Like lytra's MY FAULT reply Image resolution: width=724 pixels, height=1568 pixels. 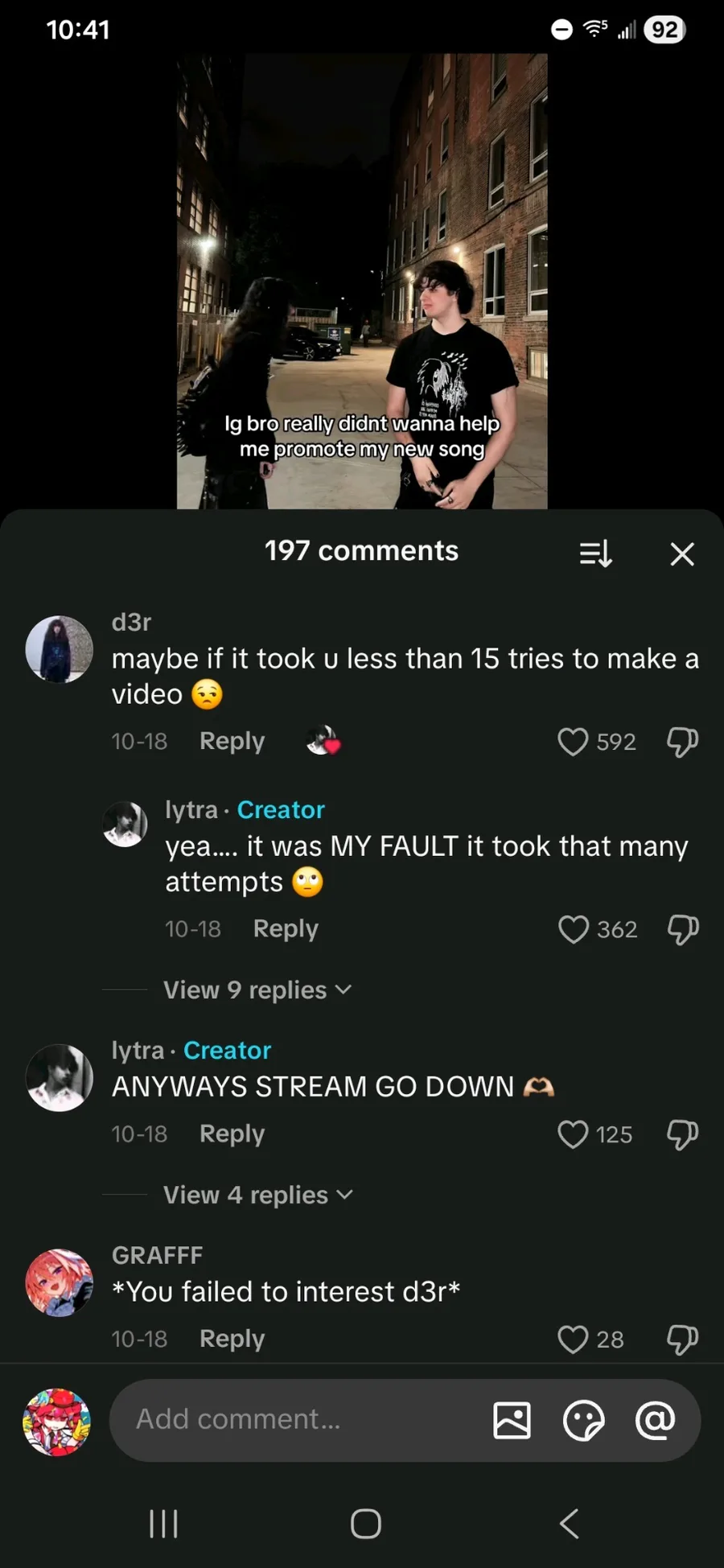[x=574, y=929]
